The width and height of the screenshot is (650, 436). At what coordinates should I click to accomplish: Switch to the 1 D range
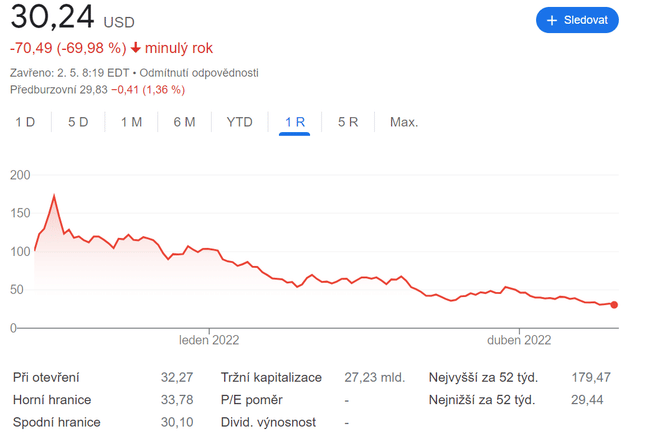(x=25, y=122)
